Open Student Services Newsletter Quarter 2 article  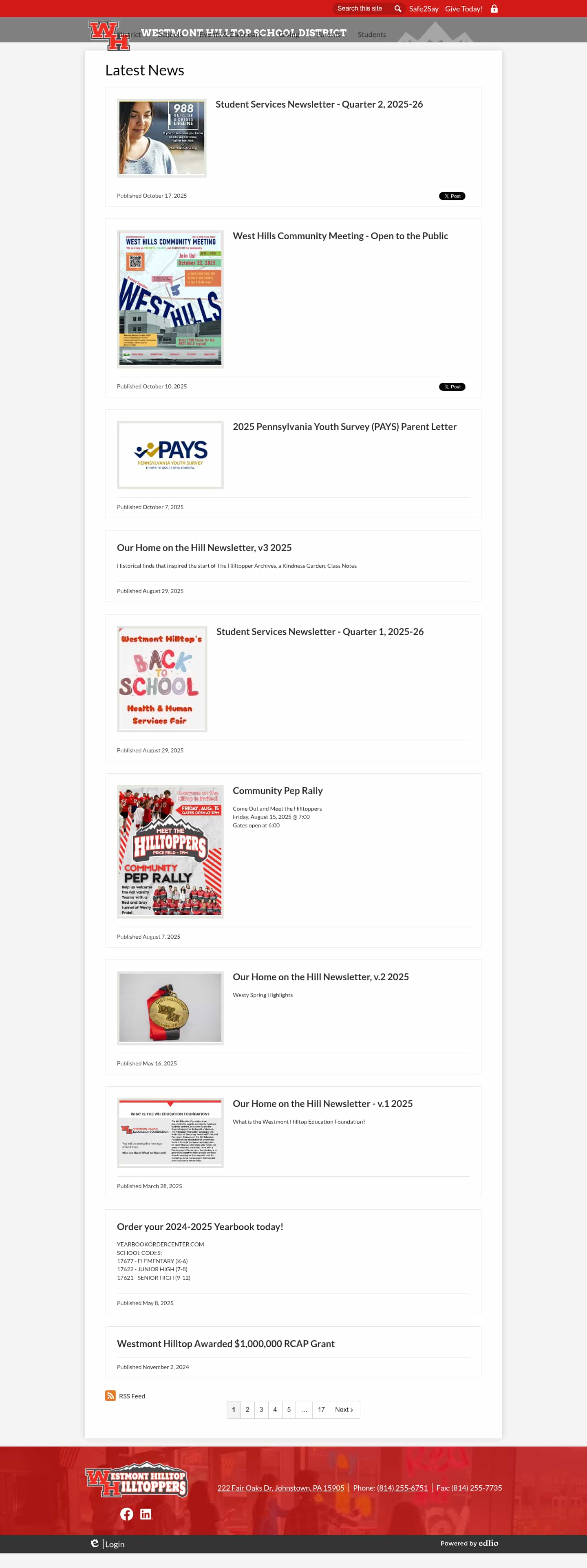pos(318,104)
